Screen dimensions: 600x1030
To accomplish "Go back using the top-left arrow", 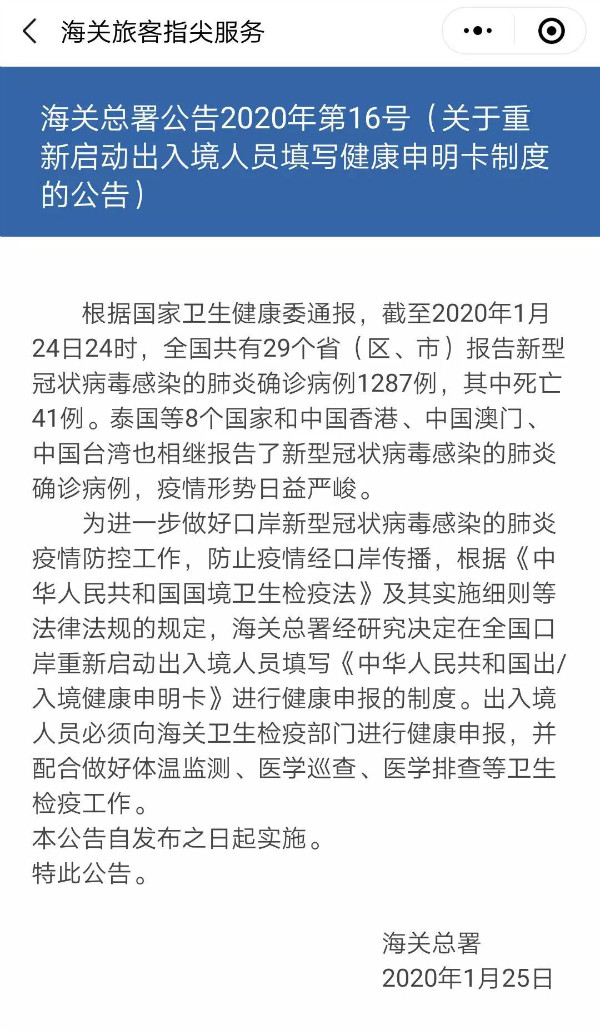I will tap(30, 31).
